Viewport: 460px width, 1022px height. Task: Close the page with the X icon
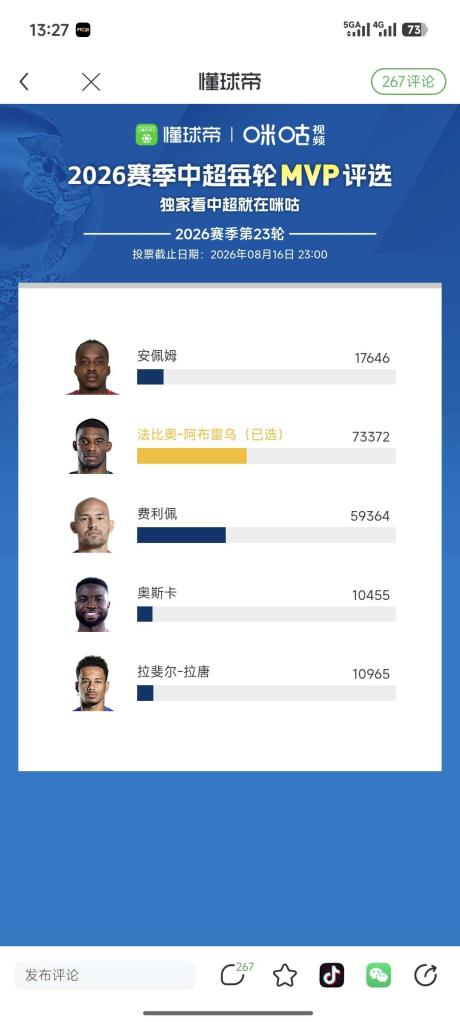click(91, 81)
